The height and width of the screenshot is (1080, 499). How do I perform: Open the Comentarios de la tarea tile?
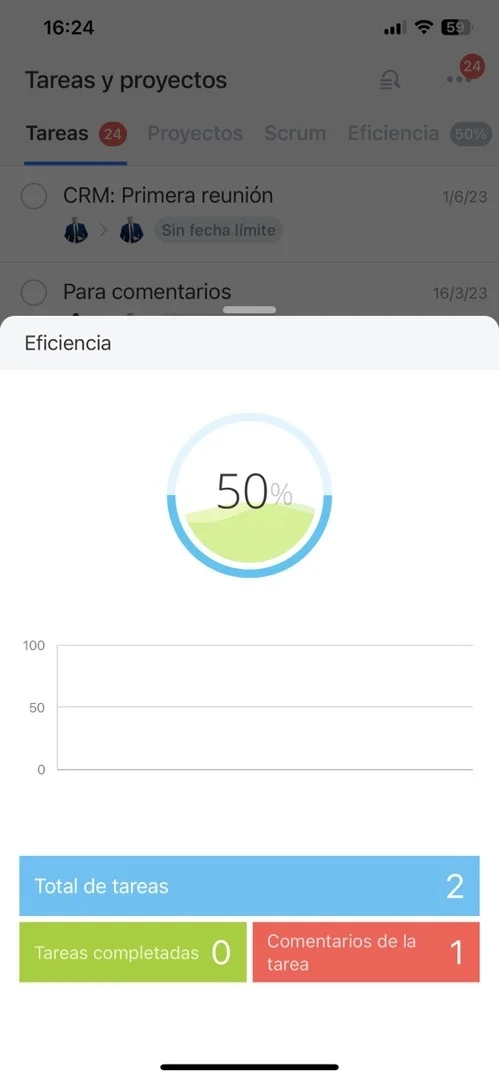[366, 953]
